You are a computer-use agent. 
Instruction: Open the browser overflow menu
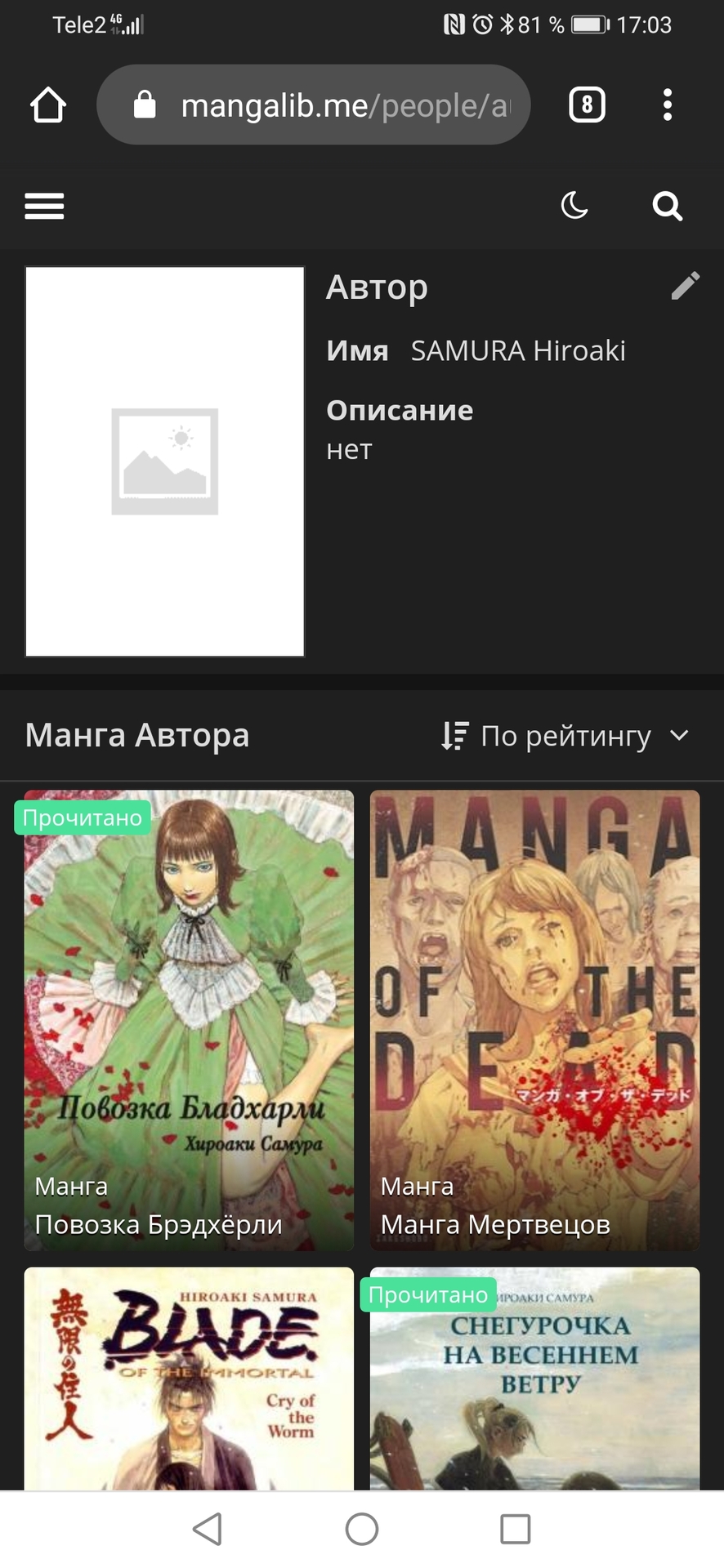[x=668, y=105]
